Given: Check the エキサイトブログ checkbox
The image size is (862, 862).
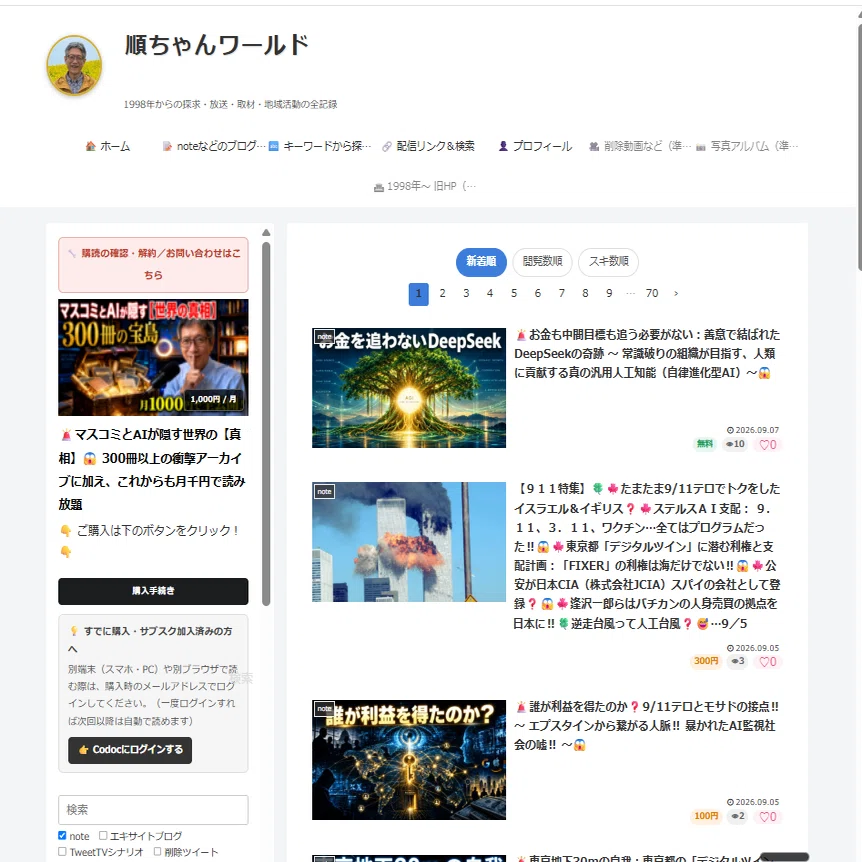Looking at the screenshot, I should coord(103,836).
